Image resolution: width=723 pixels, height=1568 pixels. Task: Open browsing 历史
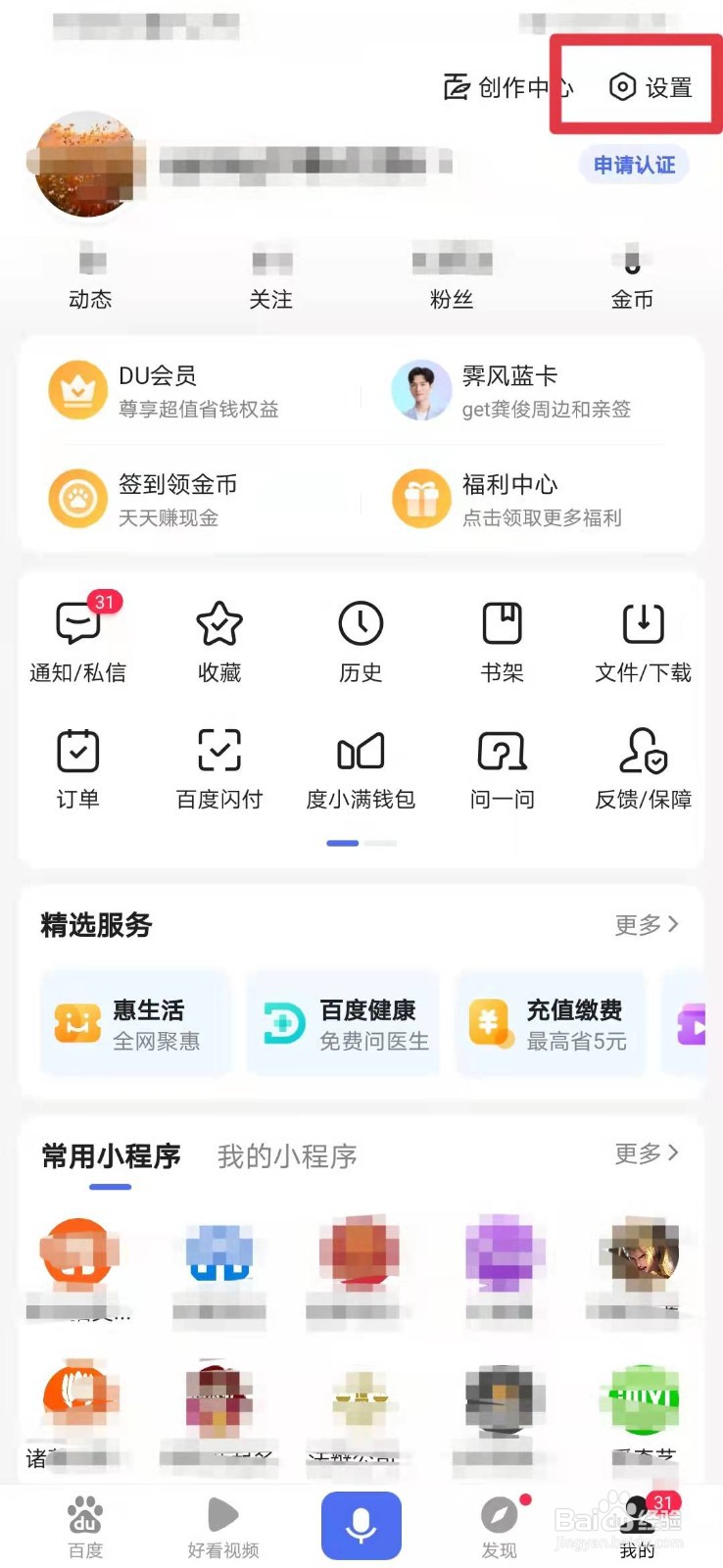click(x=361, y=638)
